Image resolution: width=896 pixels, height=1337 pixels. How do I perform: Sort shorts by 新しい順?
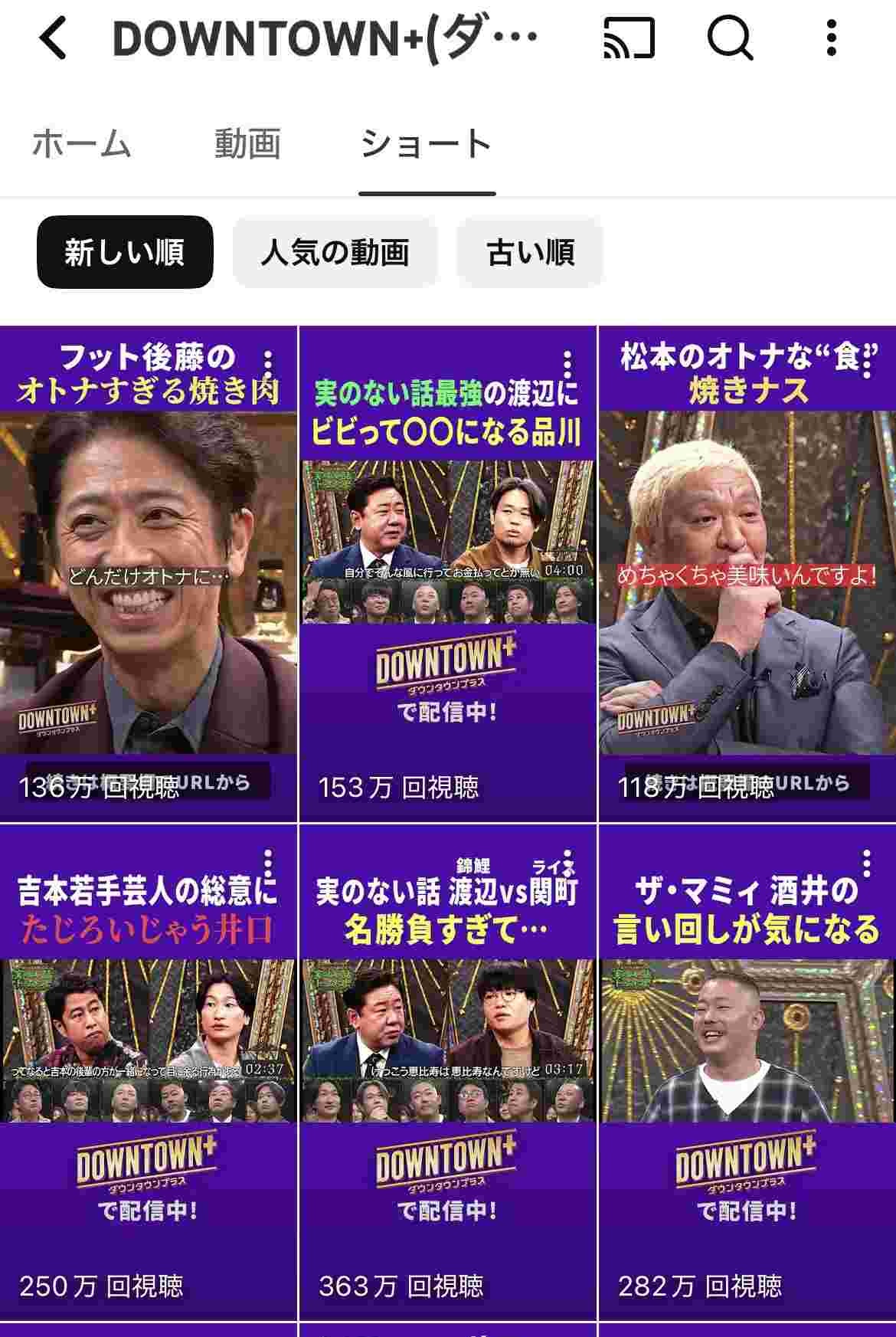[x=125, y=252]
